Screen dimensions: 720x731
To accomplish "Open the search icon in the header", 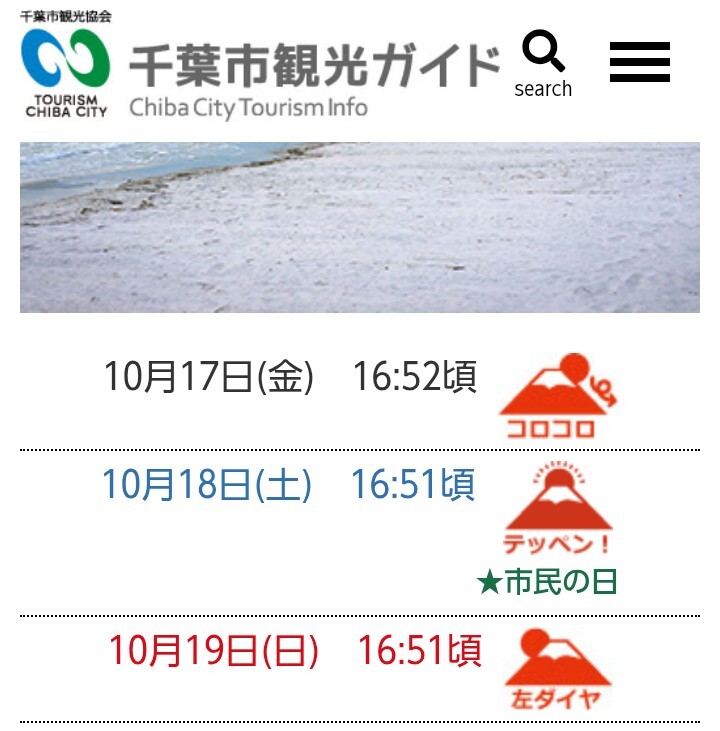I will point(543,63).
